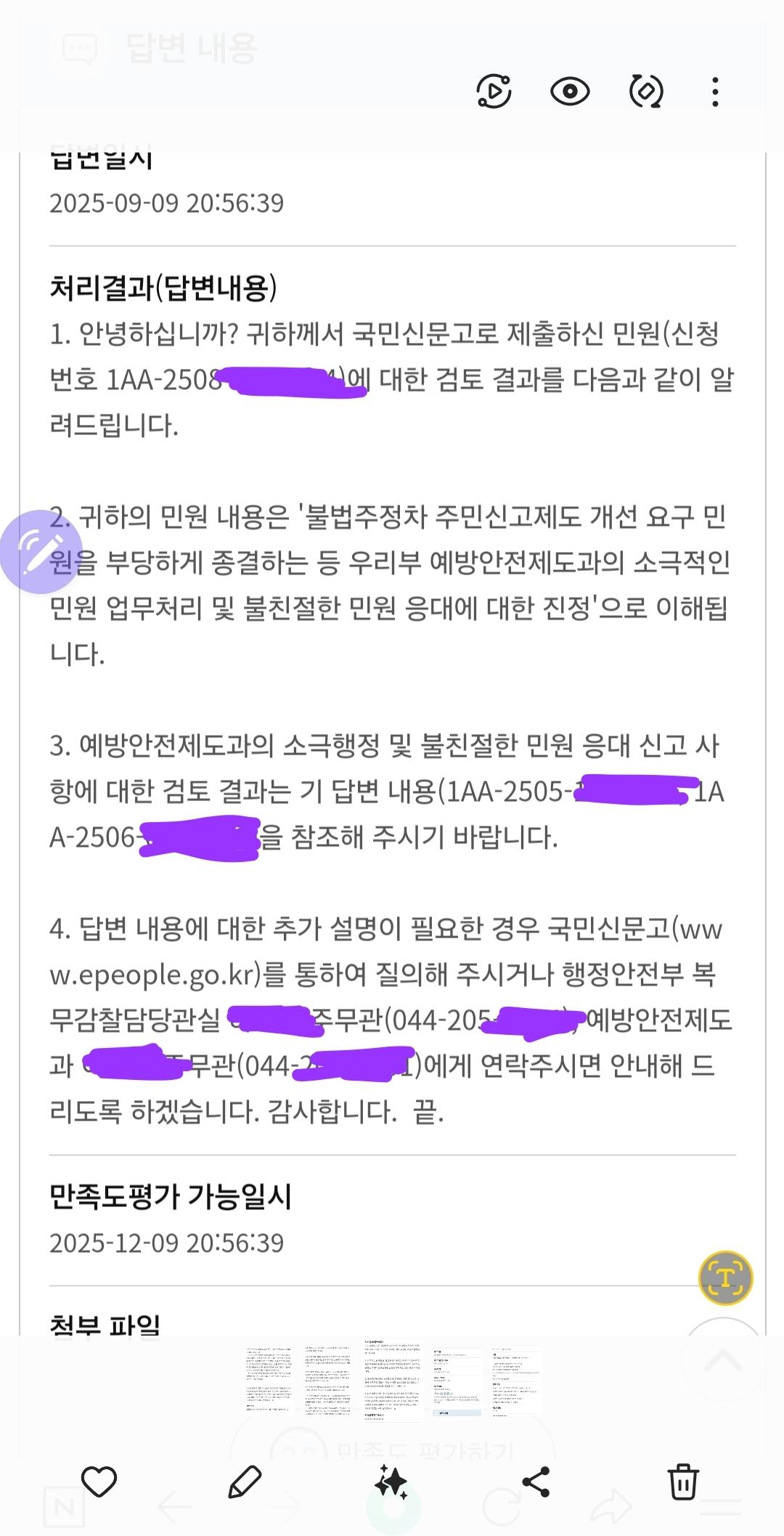Delete this image with the trash icon
Image resolution: width=784 pixels, height=1536 pixels.
(x=683, y=1482)
